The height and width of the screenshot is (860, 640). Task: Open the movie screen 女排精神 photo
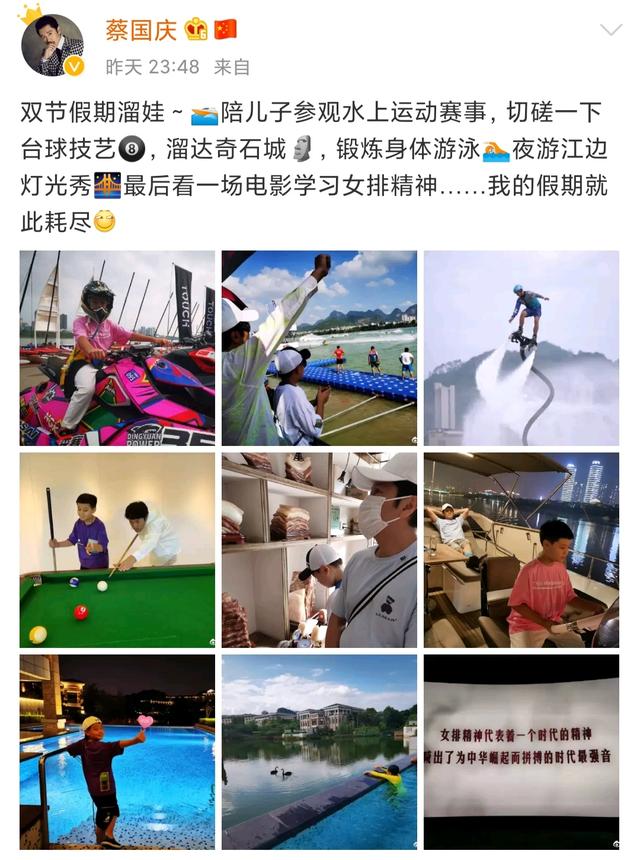tap(521, 752)
